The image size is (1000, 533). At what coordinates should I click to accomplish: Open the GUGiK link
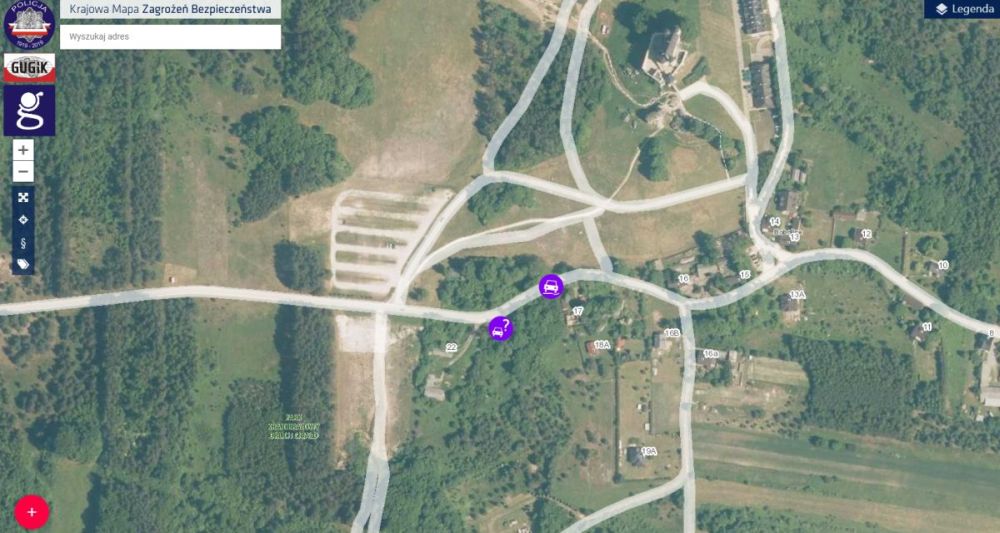point(29,69)
